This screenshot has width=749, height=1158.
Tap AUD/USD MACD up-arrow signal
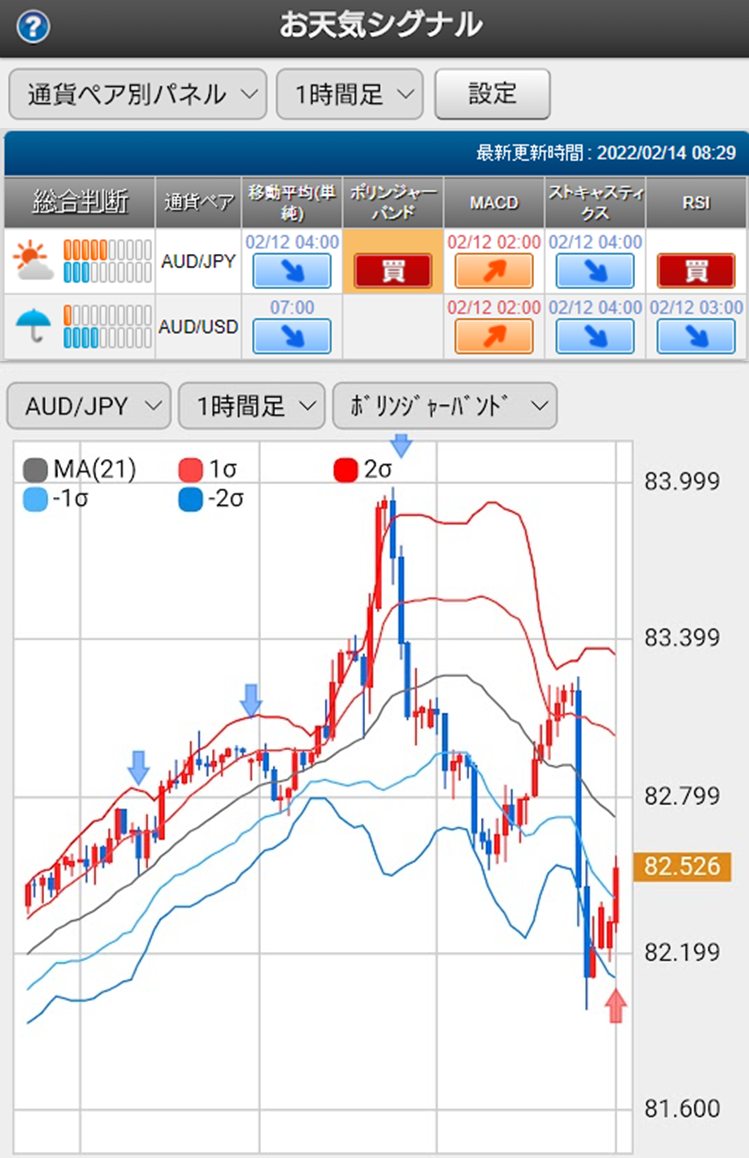(x=494, y=336)
